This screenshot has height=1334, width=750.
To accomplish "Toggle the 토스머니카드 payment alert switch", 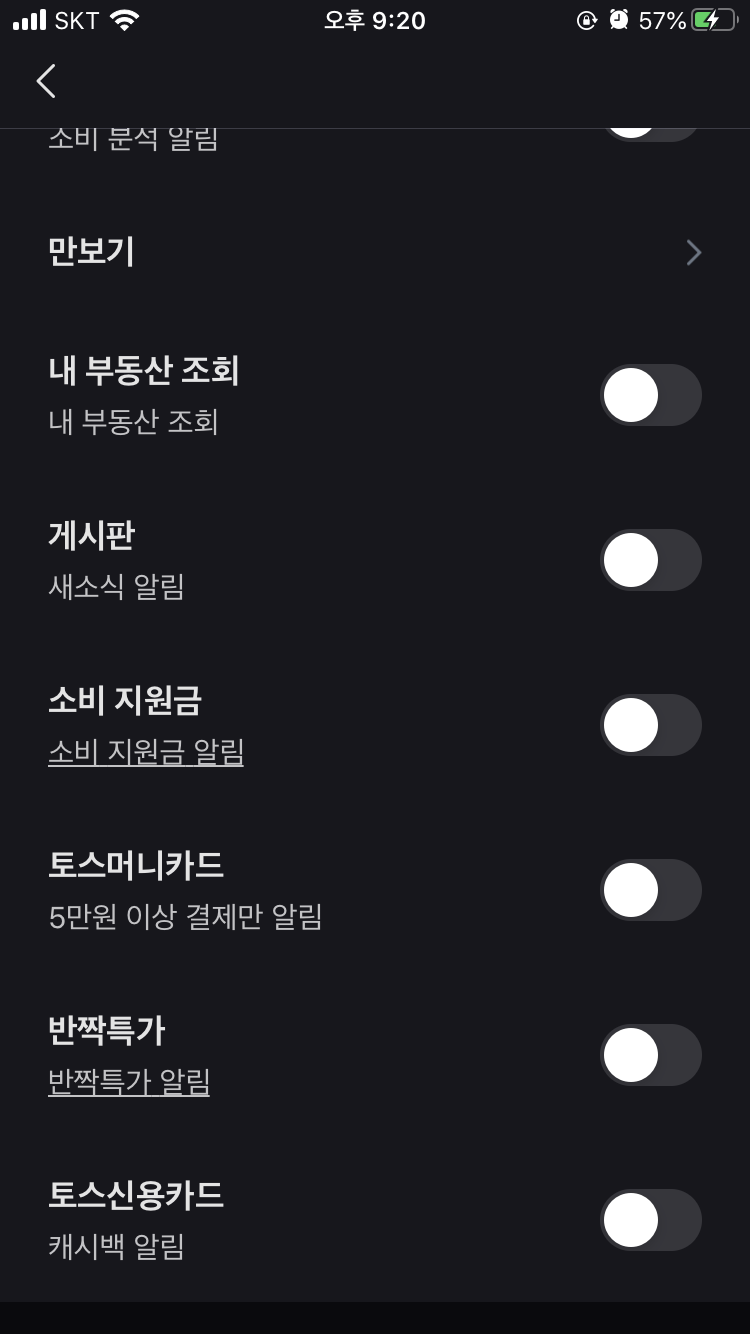I will coord(650,890).
